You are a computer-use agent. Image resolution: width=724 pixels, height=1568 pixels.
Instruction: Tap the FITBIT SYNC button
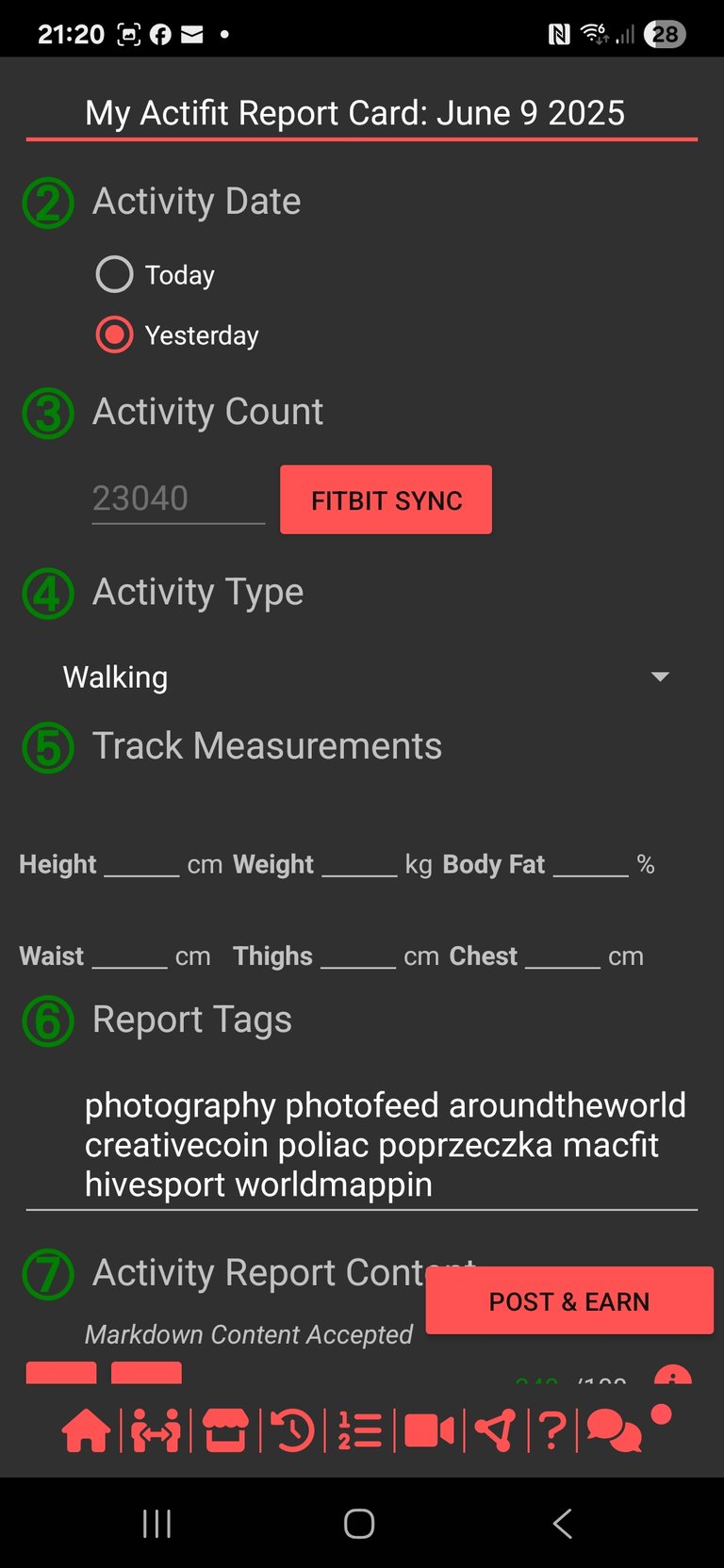pyautogui.click(x=386, y=499)
